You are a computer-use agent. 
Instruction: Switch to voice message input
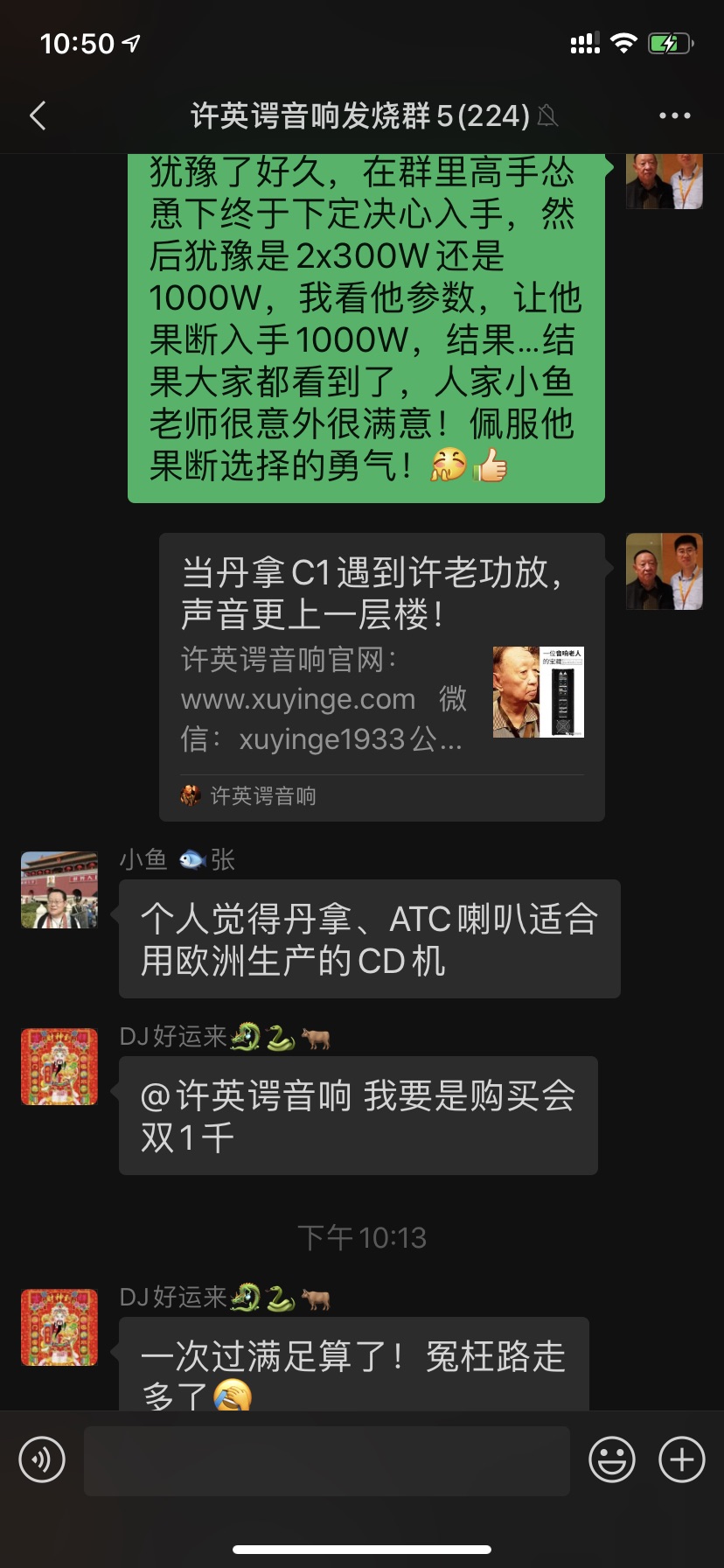coord(42,1459)
